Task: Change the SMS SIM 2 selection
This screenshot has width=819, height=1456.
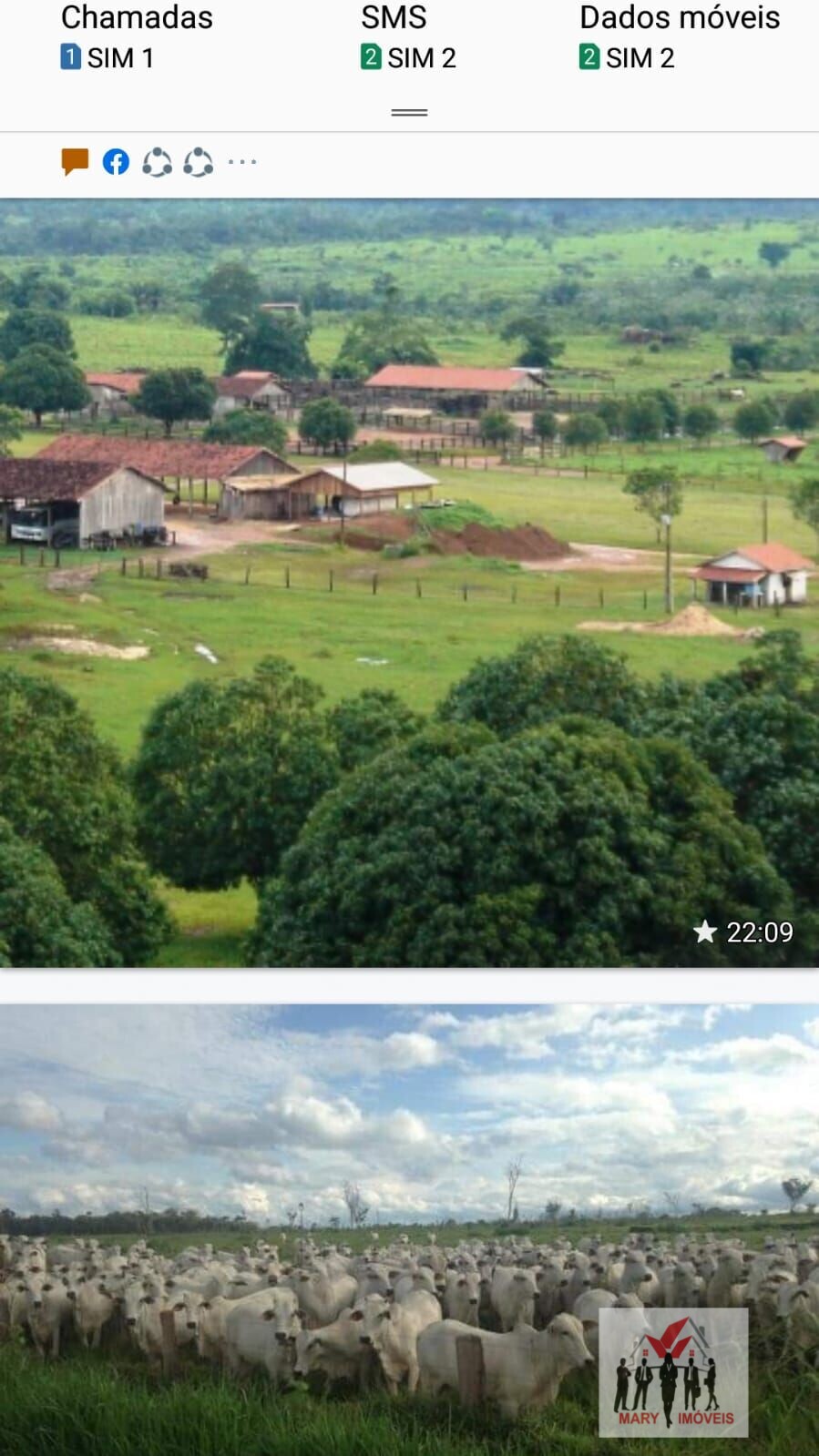Action: point(408,37)
